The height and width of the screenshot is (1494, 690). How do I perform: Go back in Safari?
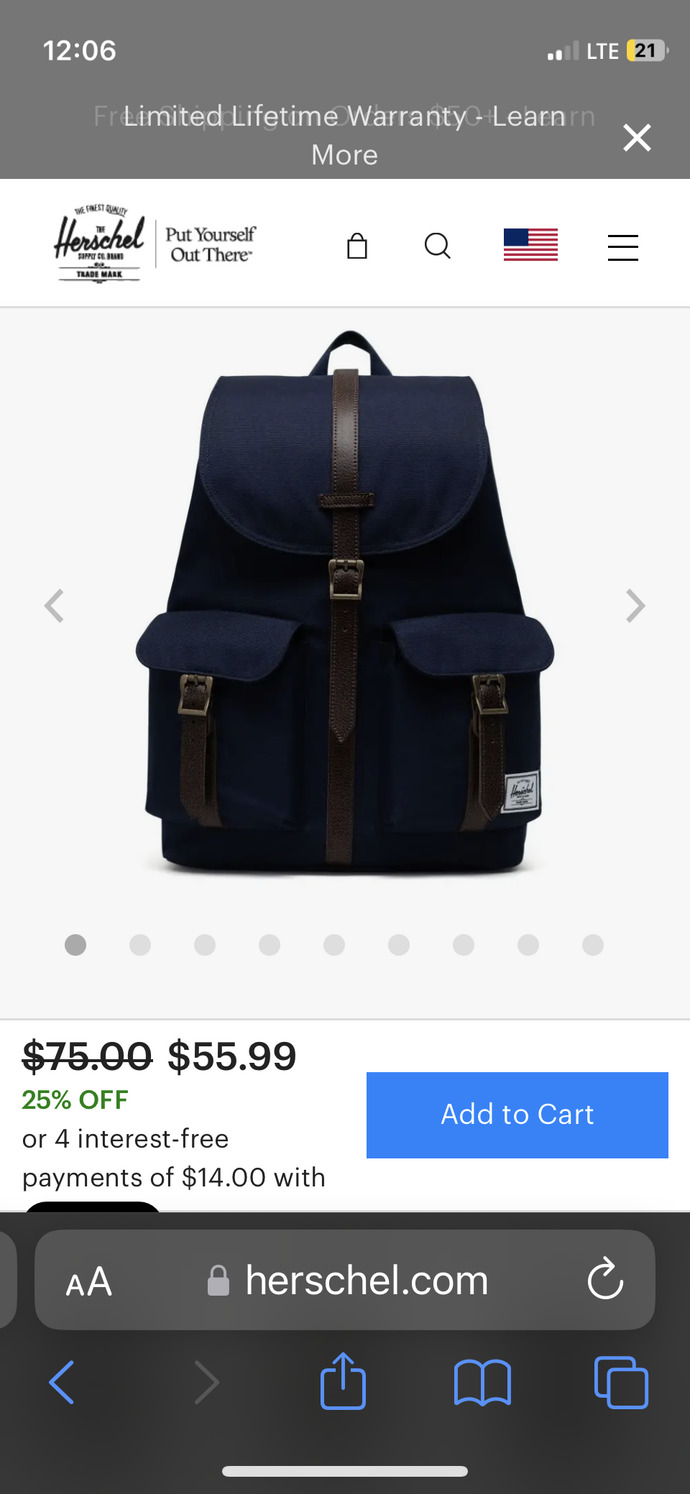coord(62,1383)
